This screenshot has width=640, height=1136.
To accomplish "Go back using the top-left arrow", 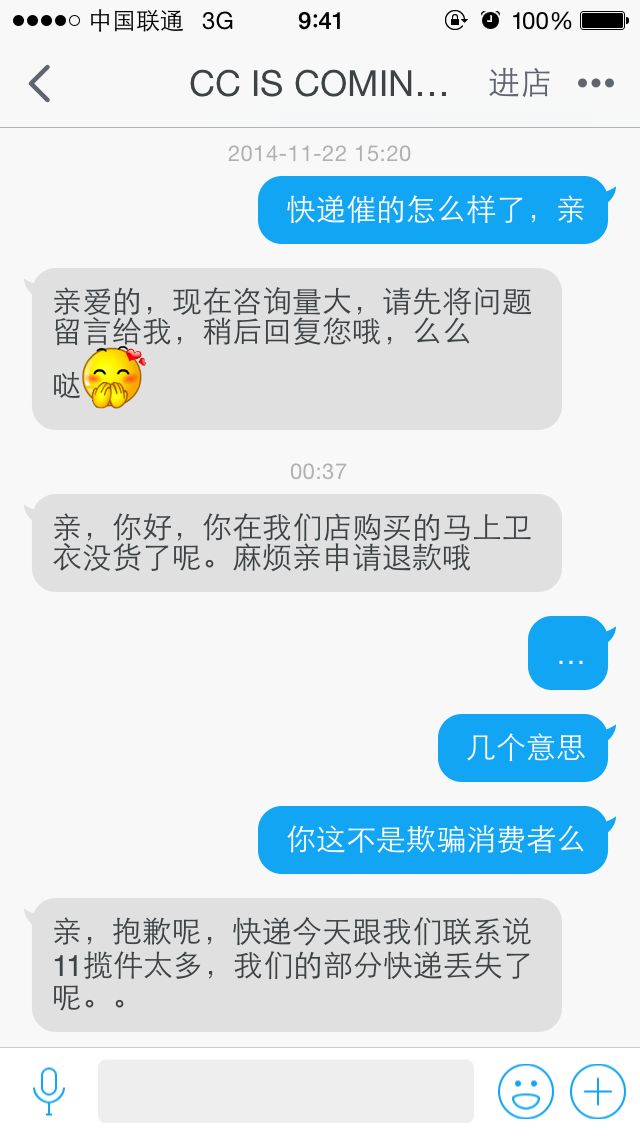I will 40,83.
